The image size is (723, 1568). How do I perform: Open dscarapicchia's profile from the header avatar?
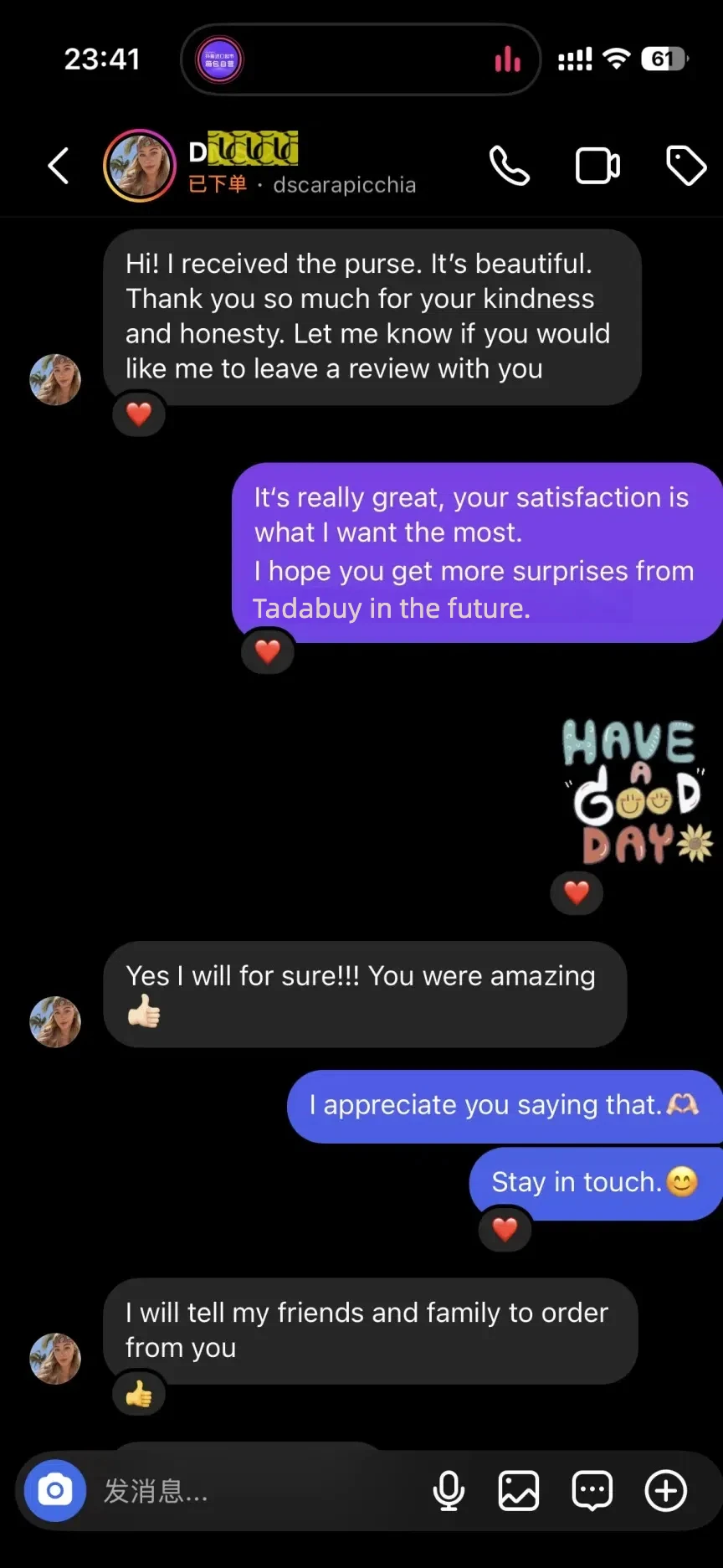pyautogui.click(x=140, y=166)
